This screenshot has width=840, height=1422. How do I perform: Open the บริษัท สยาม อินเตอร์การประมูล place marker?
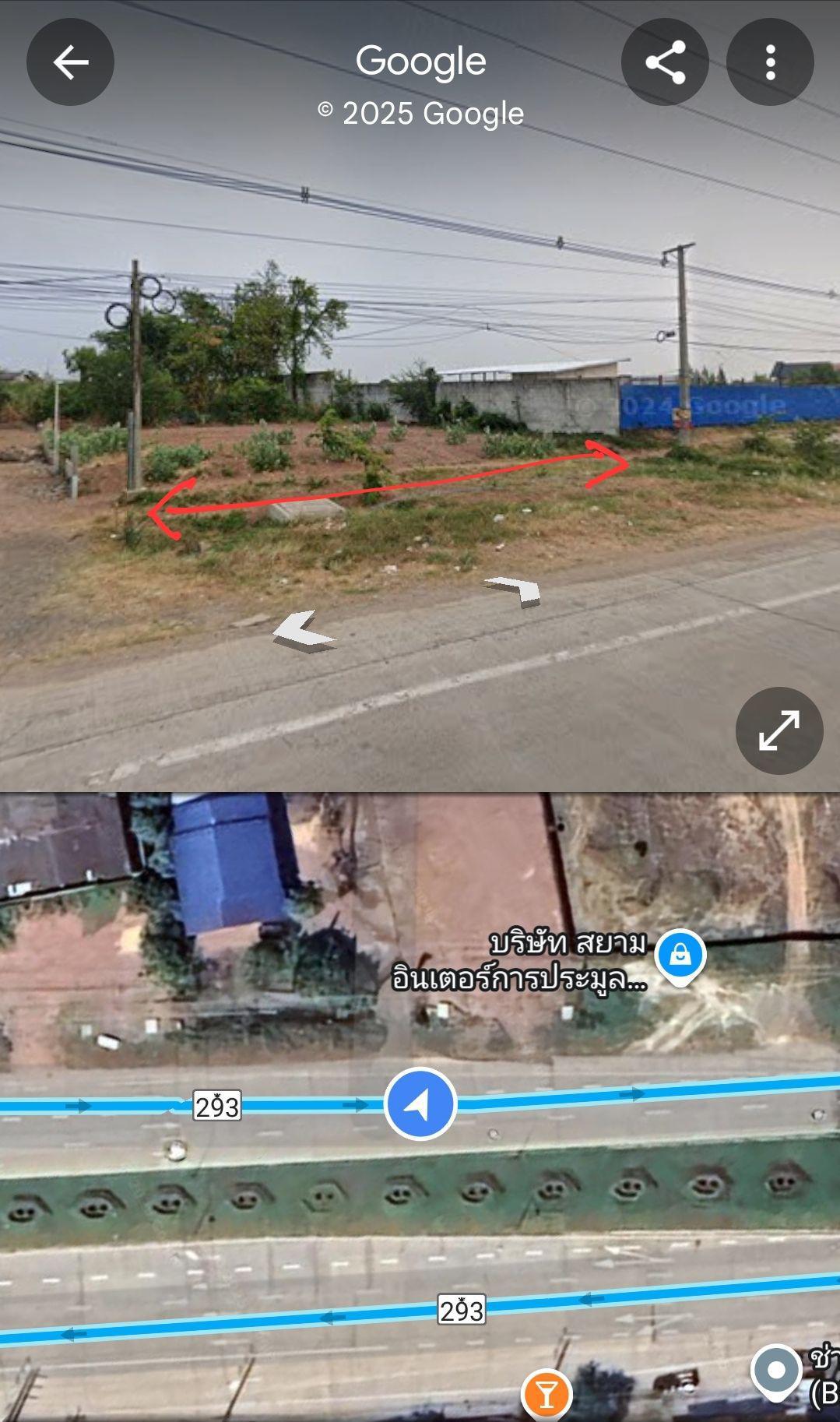click(x=680, y=957)
